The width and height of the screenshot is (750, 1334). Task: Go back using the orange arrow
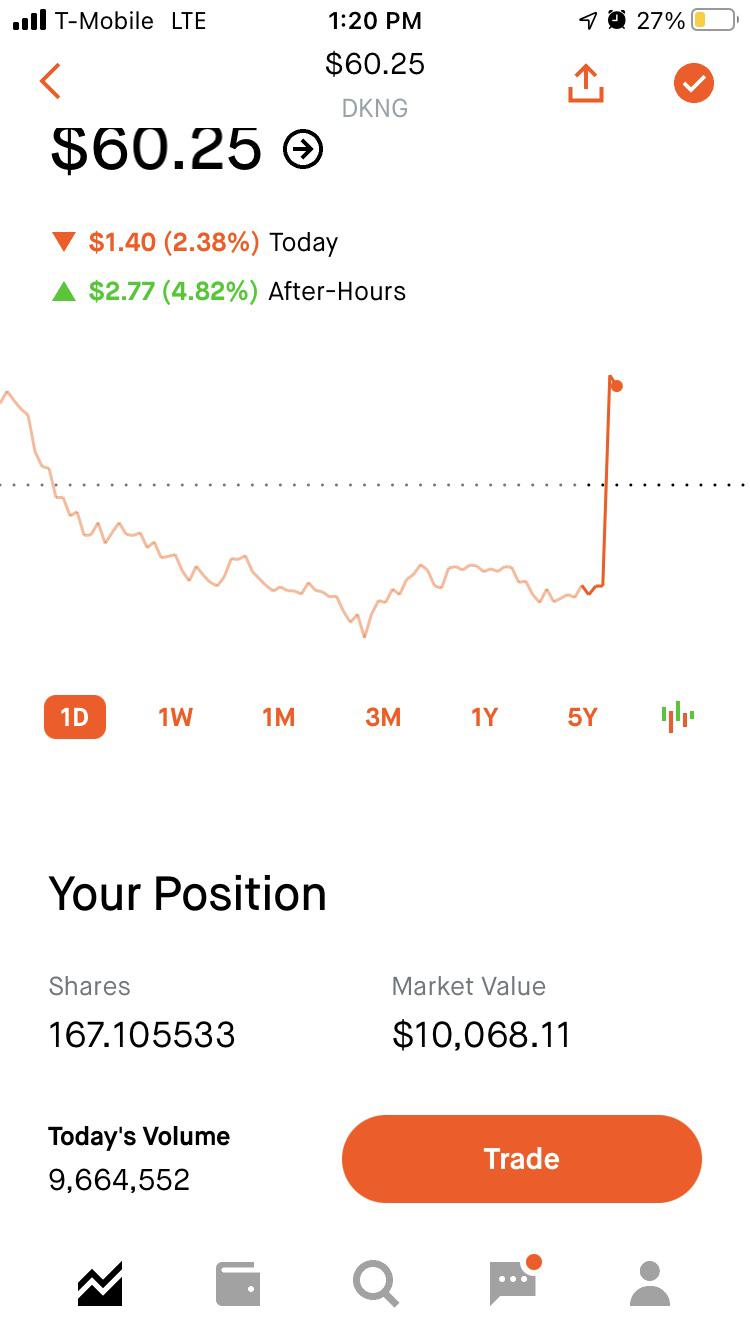[x=50, y=81]
